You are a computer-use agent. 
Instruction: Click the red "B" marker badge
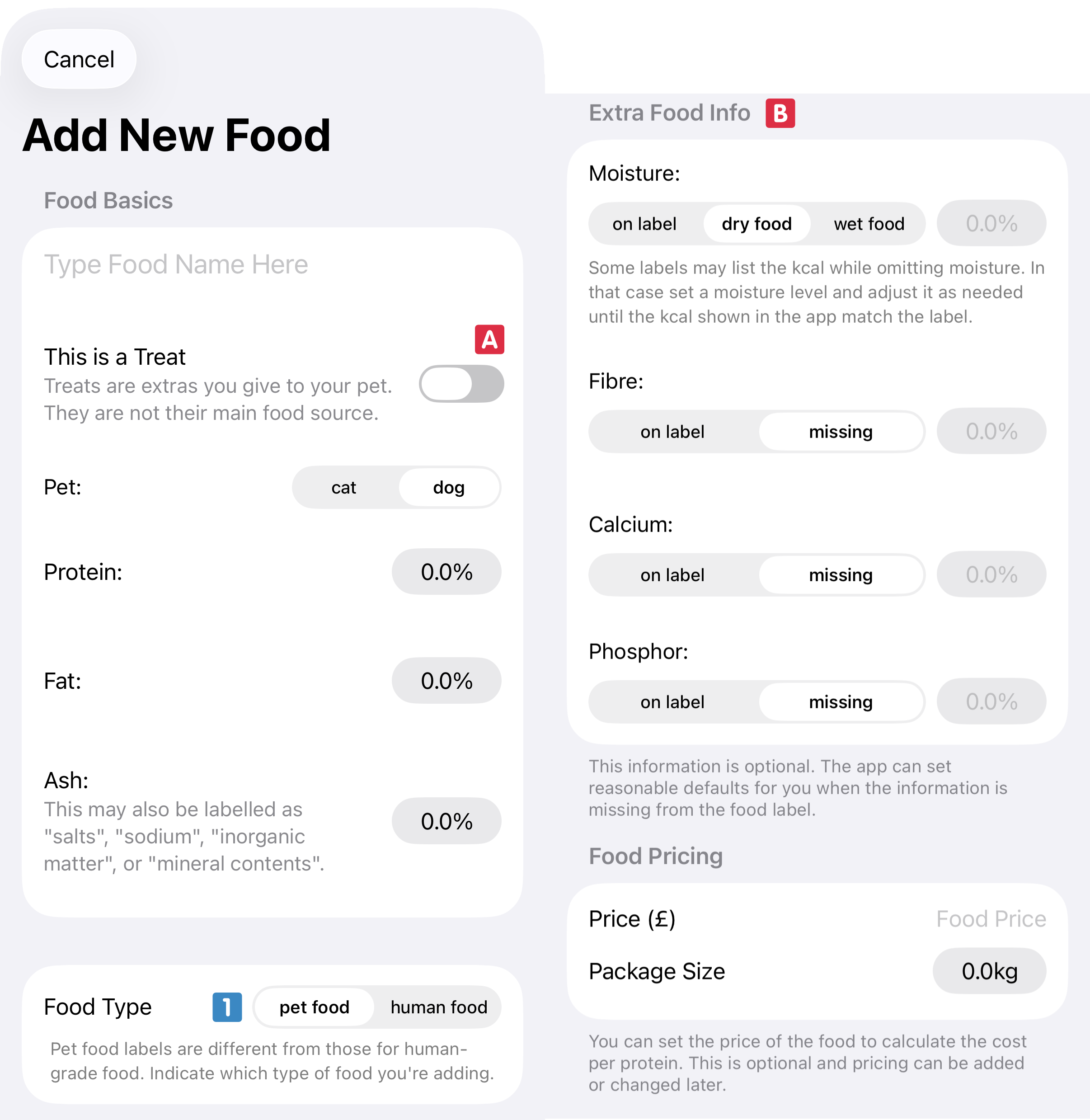[x=780, y=113]
